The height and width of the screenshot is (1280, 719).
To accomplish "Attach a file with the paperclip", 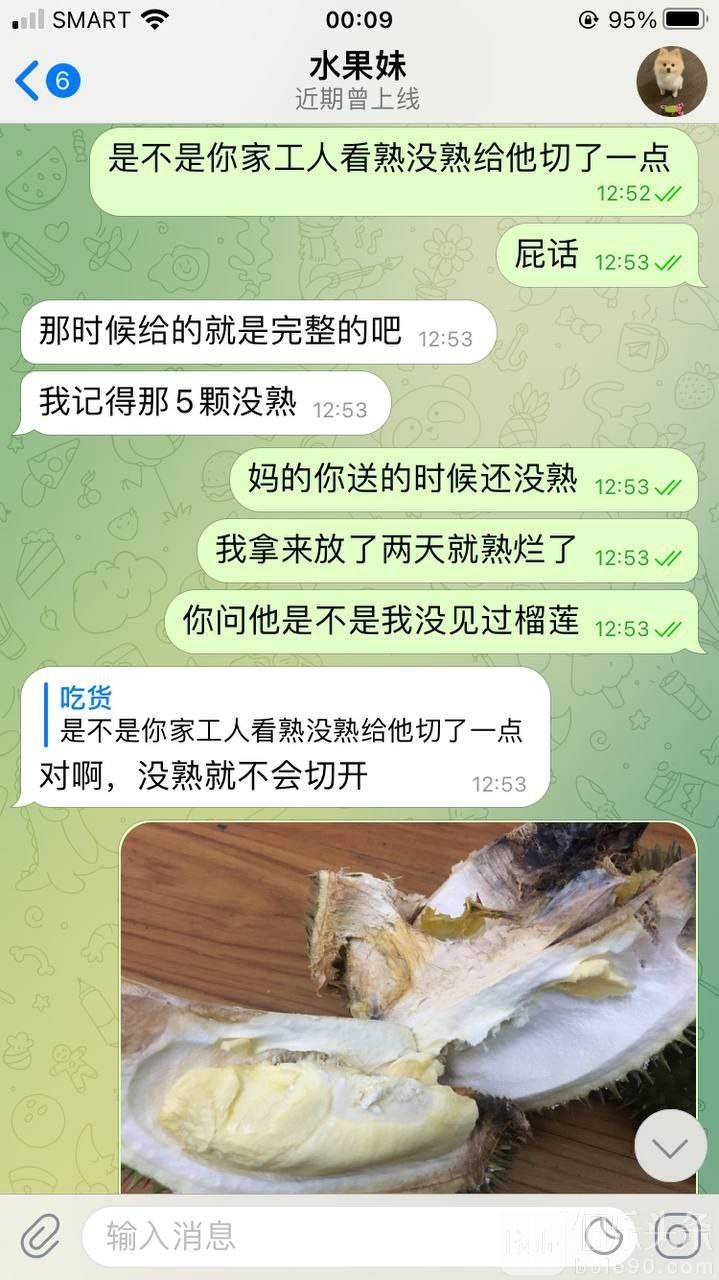I will (40, 1238).
